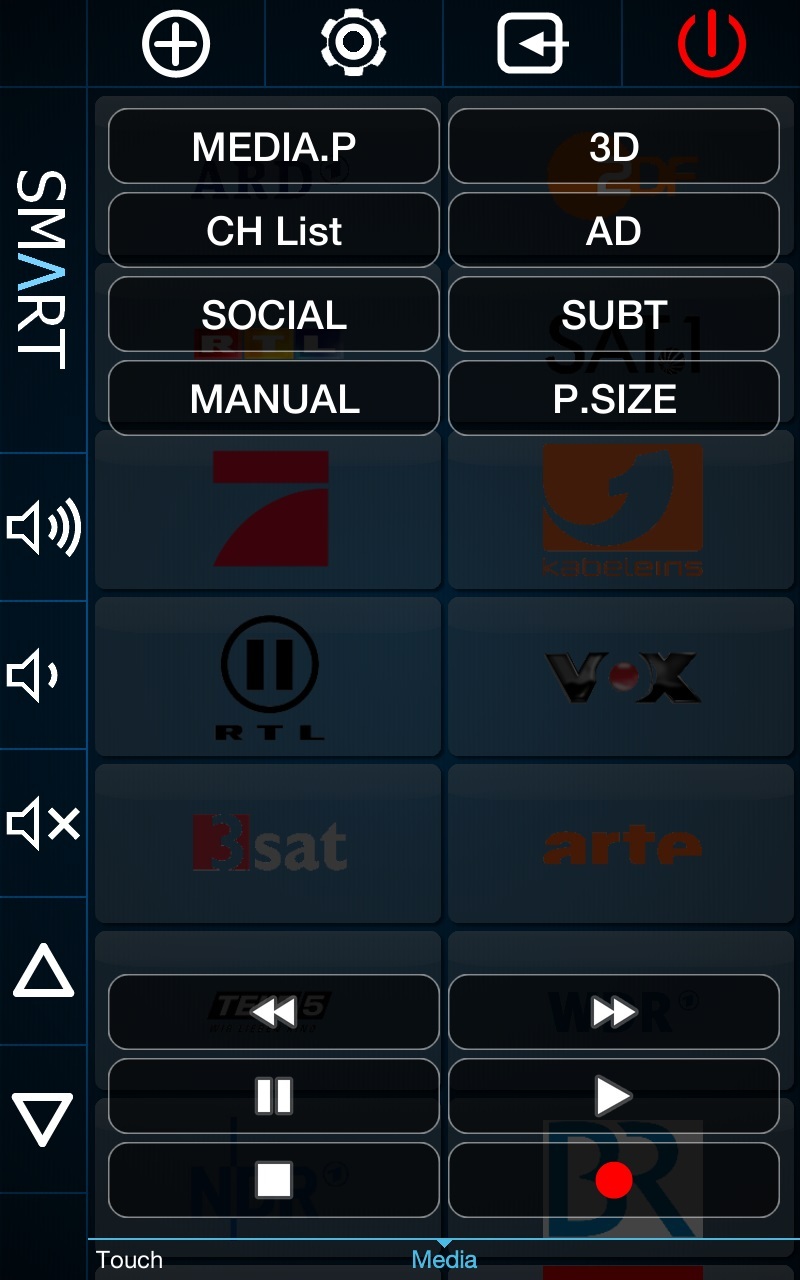Viewport: 800px width, 1280px height.
Task: Rewind playback
Action: (x=273, y=1013)
